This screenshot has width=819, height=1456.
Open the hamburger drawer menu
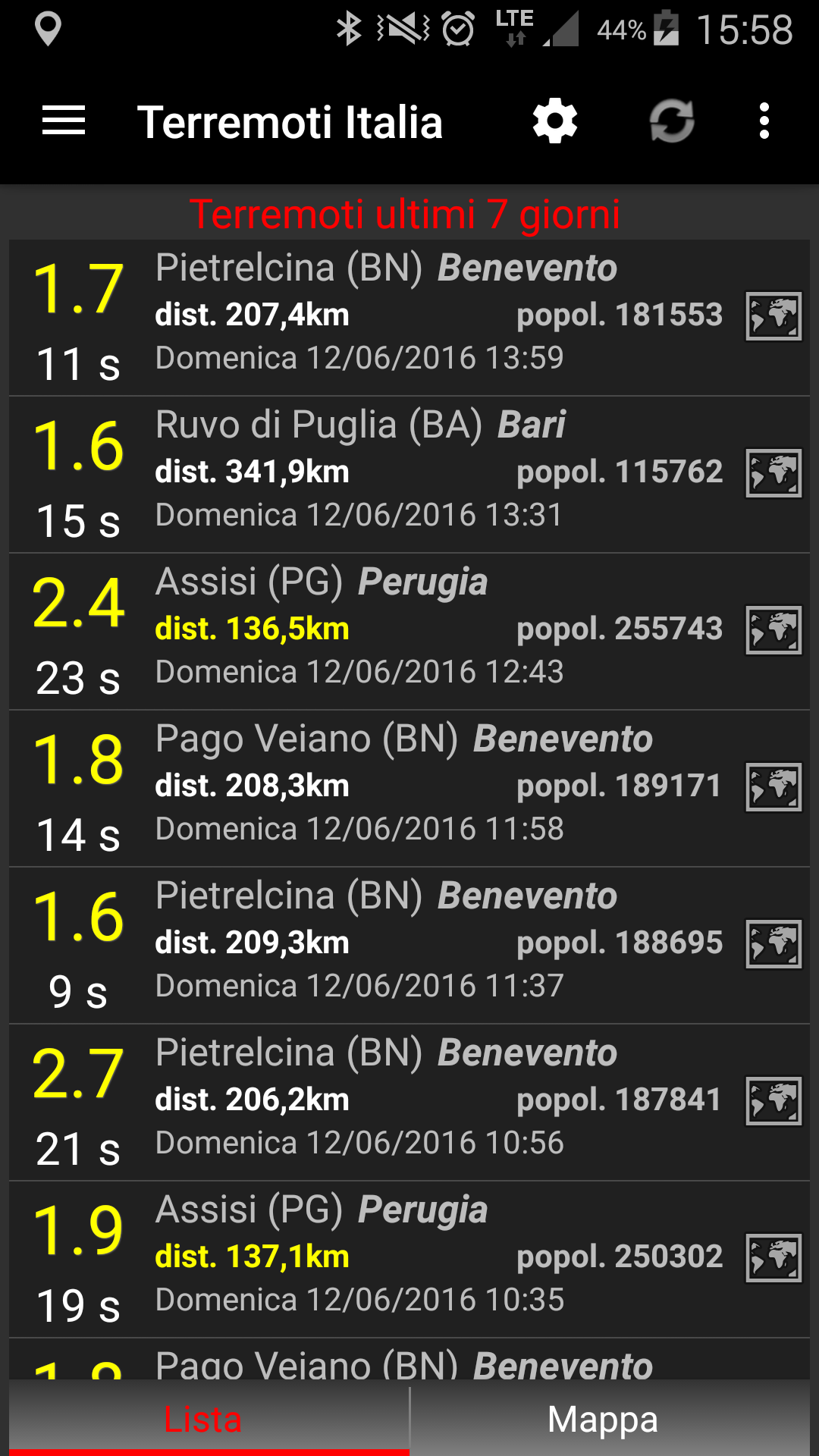(64, 121)
